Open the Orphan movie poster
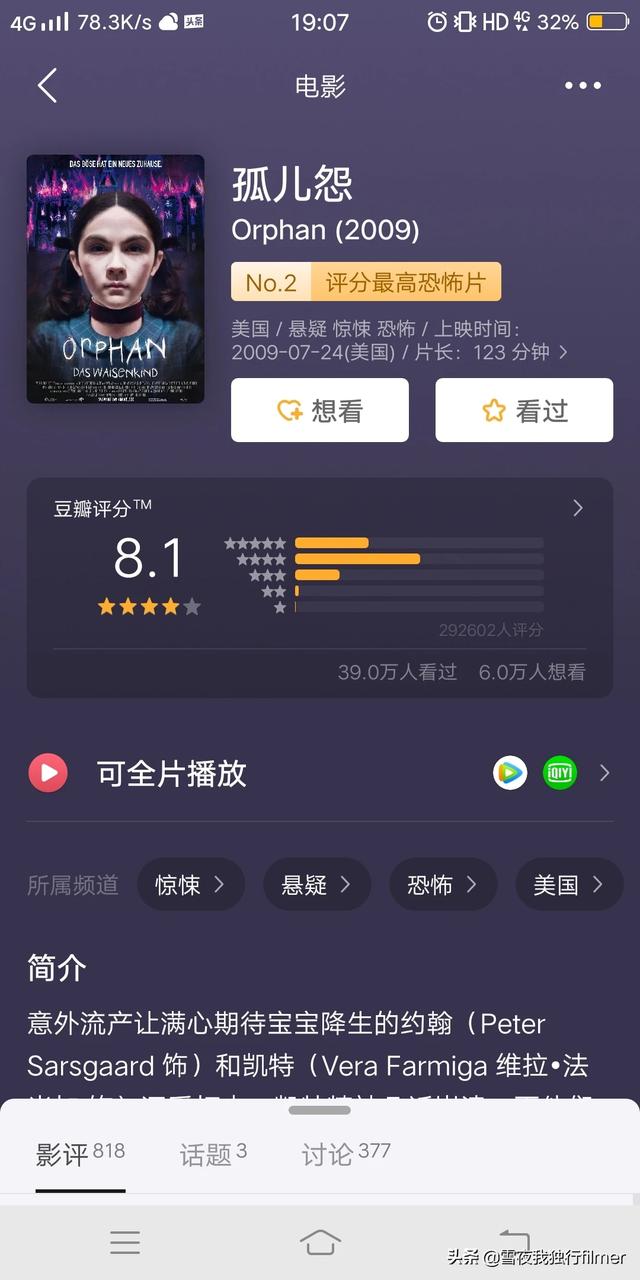 (x=115, y=279)
